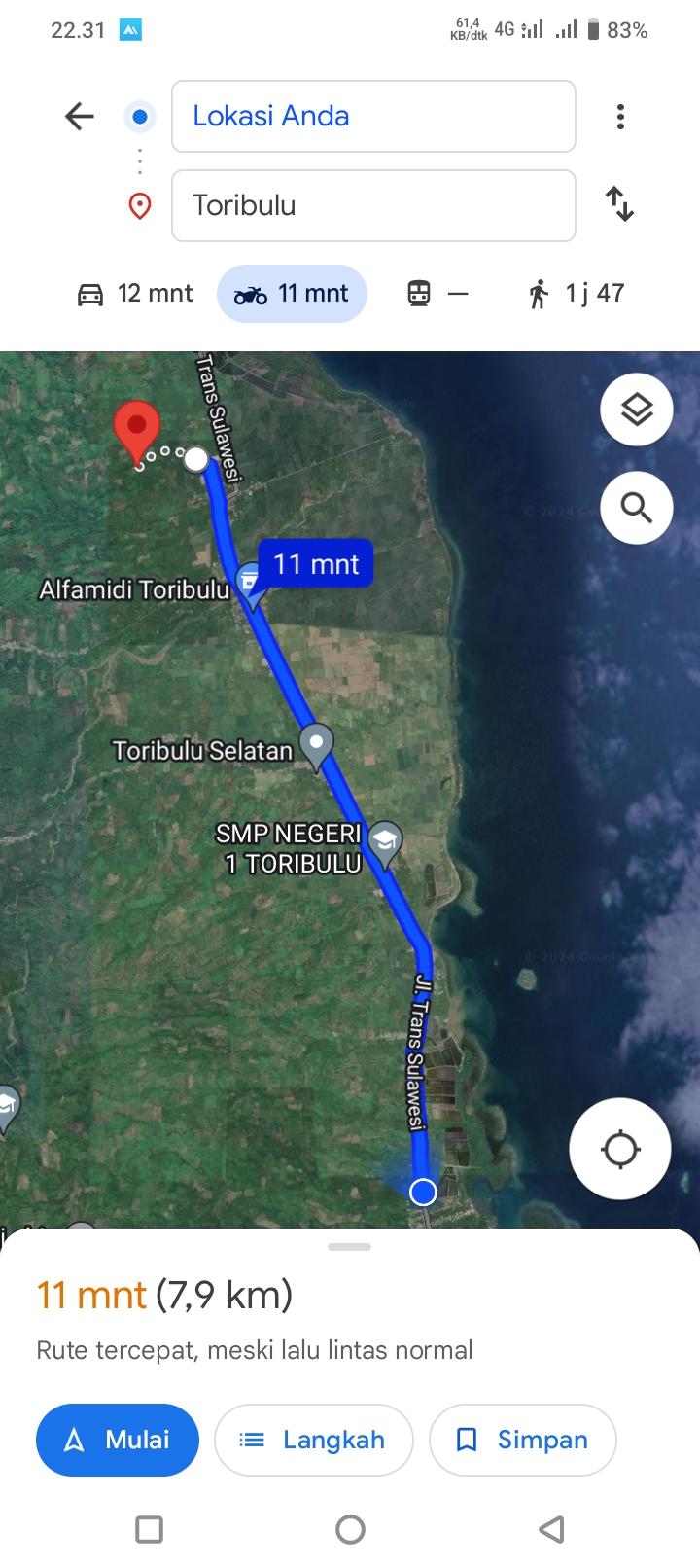700x1568 pixels.
Task: Go to the system home screen
Action: pyautogui.click(x=350, y=1529)
